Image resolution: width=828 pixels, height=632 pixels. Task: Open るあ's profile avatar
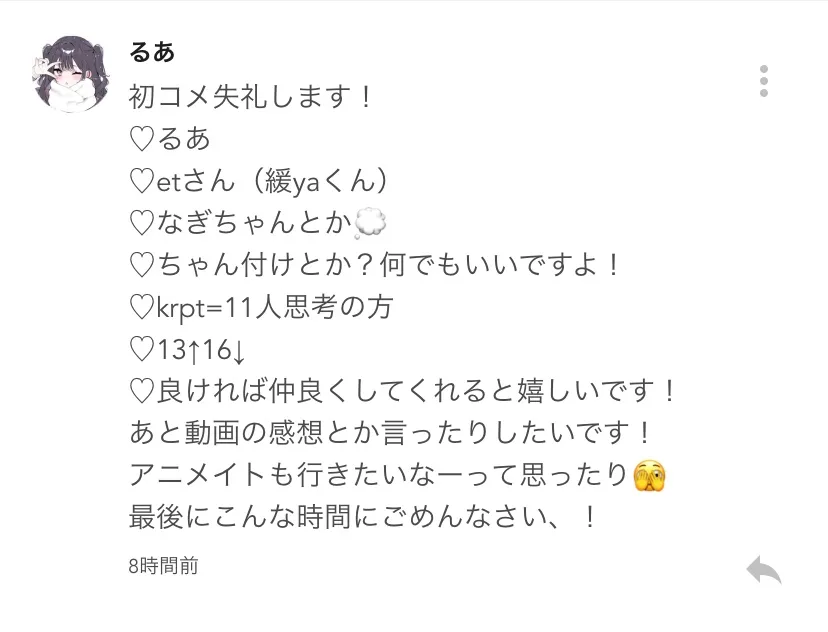point(72,76)
